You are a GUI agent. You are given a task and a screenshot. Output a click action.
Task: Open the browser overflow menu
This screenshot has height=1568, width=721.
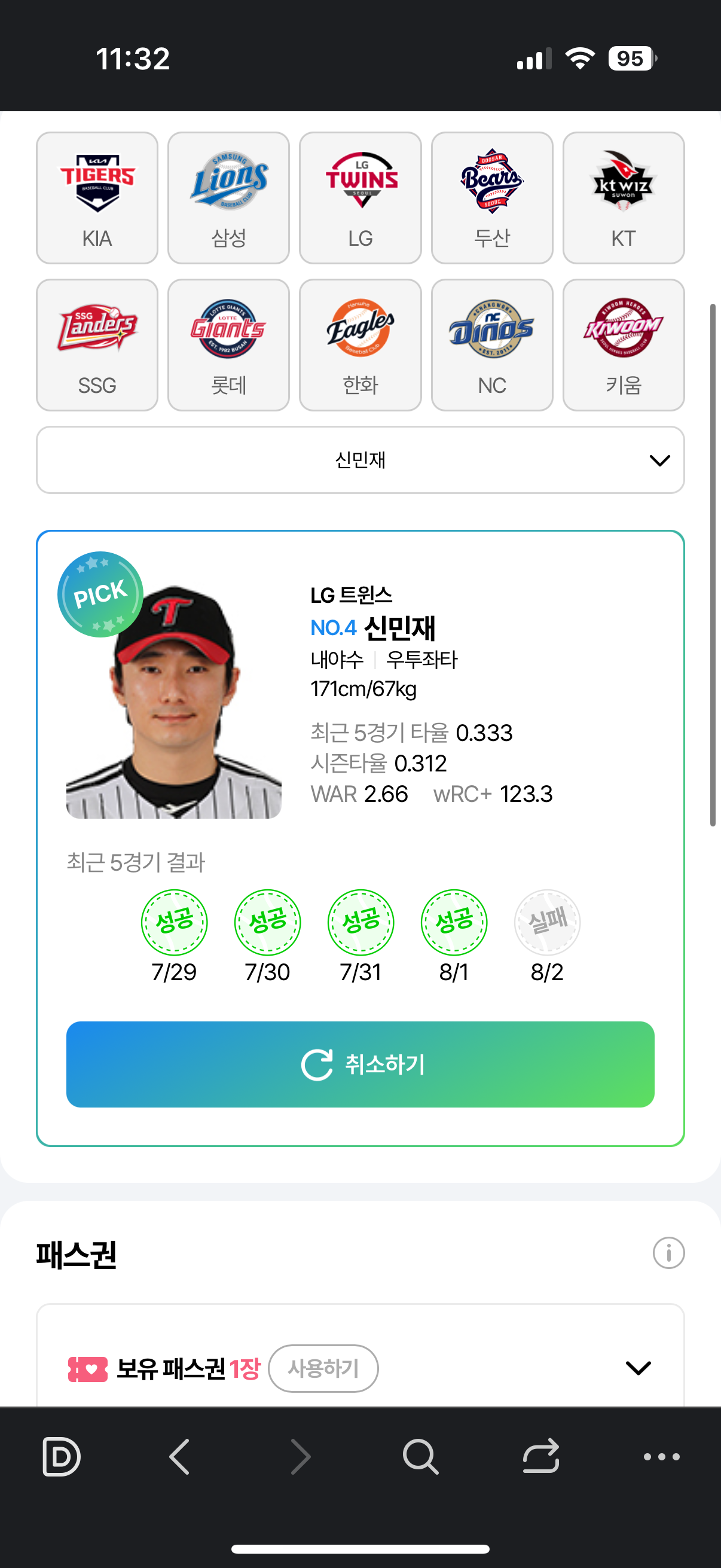(x=661, y=1457)
